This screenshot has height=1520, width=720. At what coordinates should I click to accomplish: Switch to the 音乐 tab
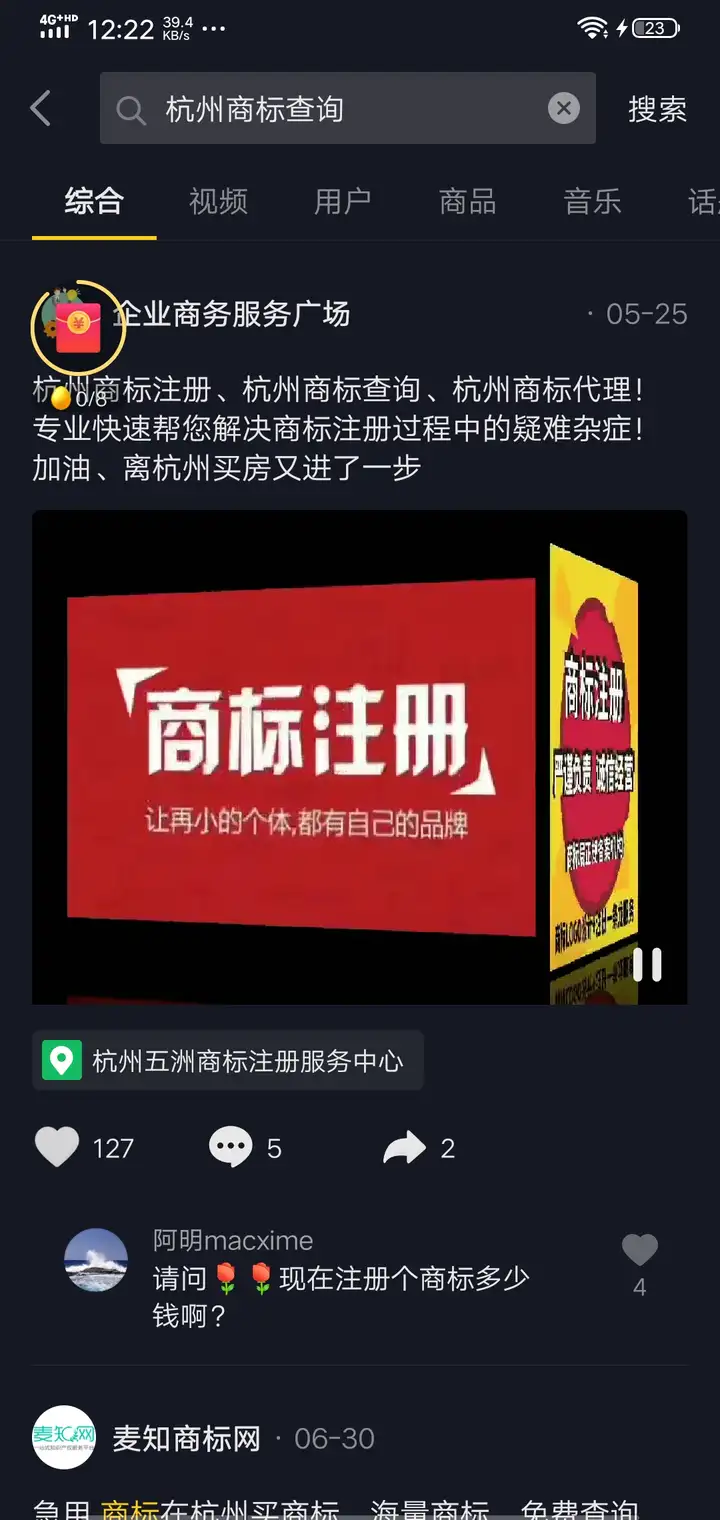(x=592, y=201)
